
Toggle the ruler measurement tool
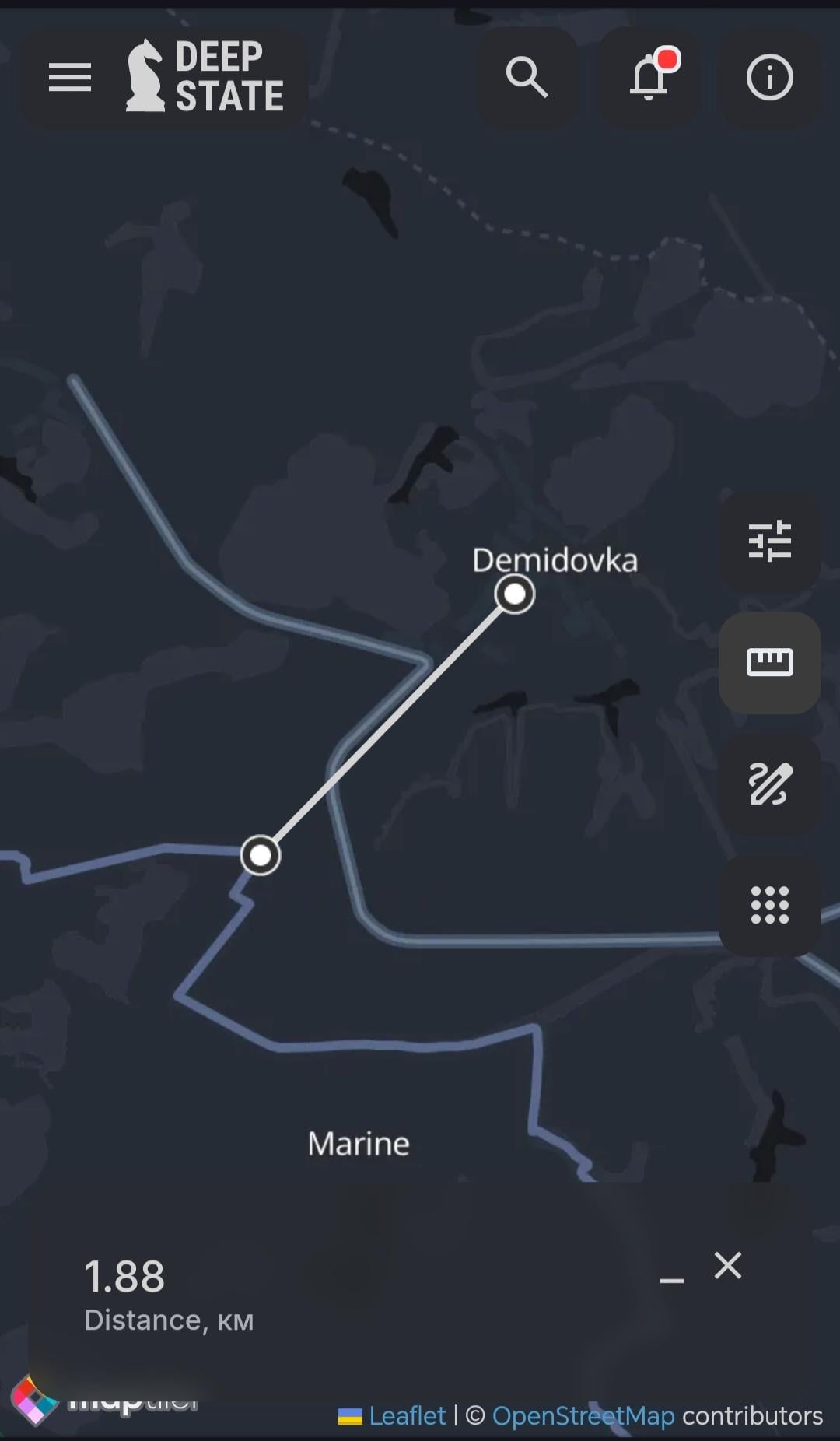770,662
